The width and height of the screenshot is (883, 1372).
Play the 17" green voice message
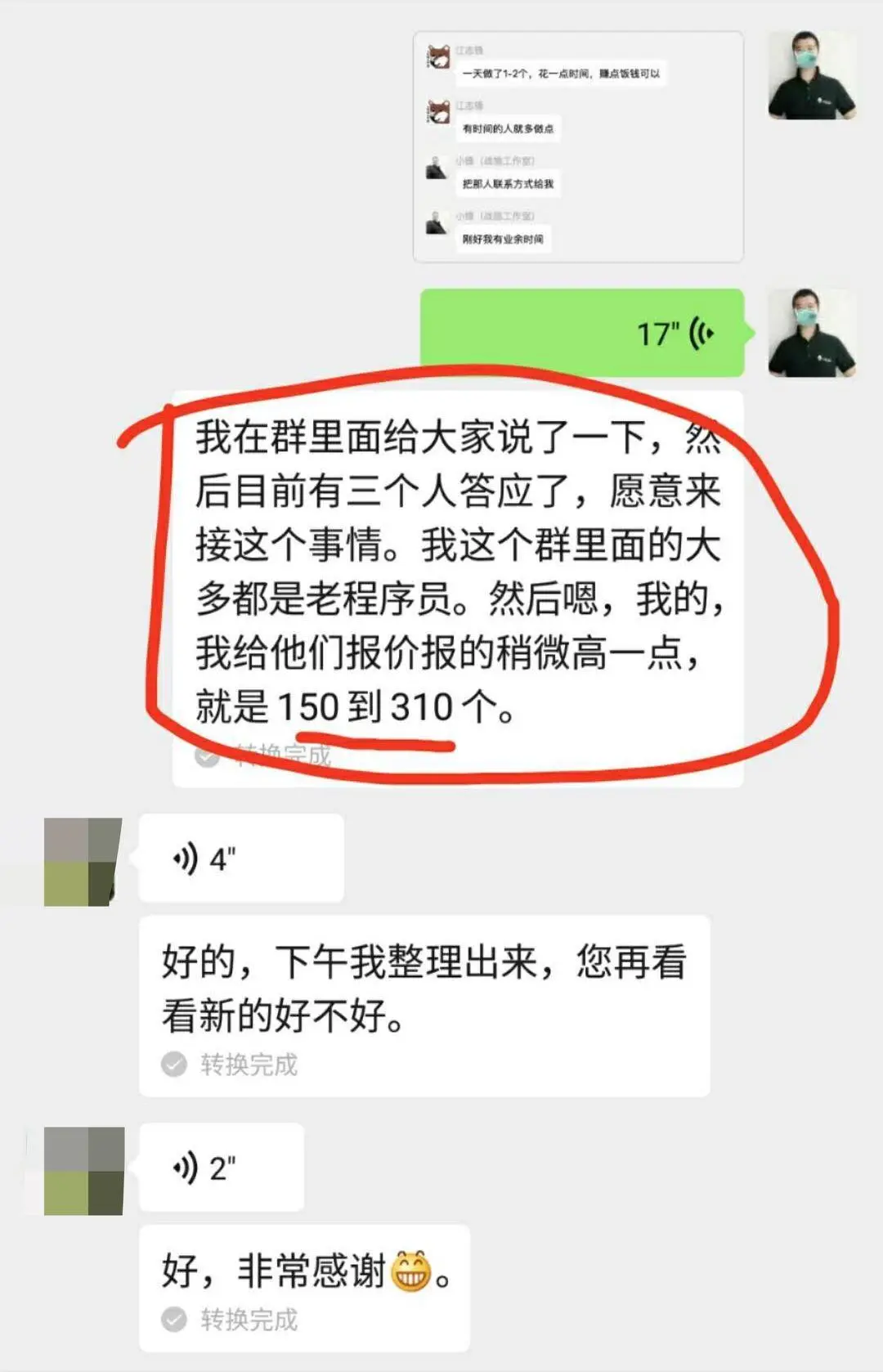point(582,332)
